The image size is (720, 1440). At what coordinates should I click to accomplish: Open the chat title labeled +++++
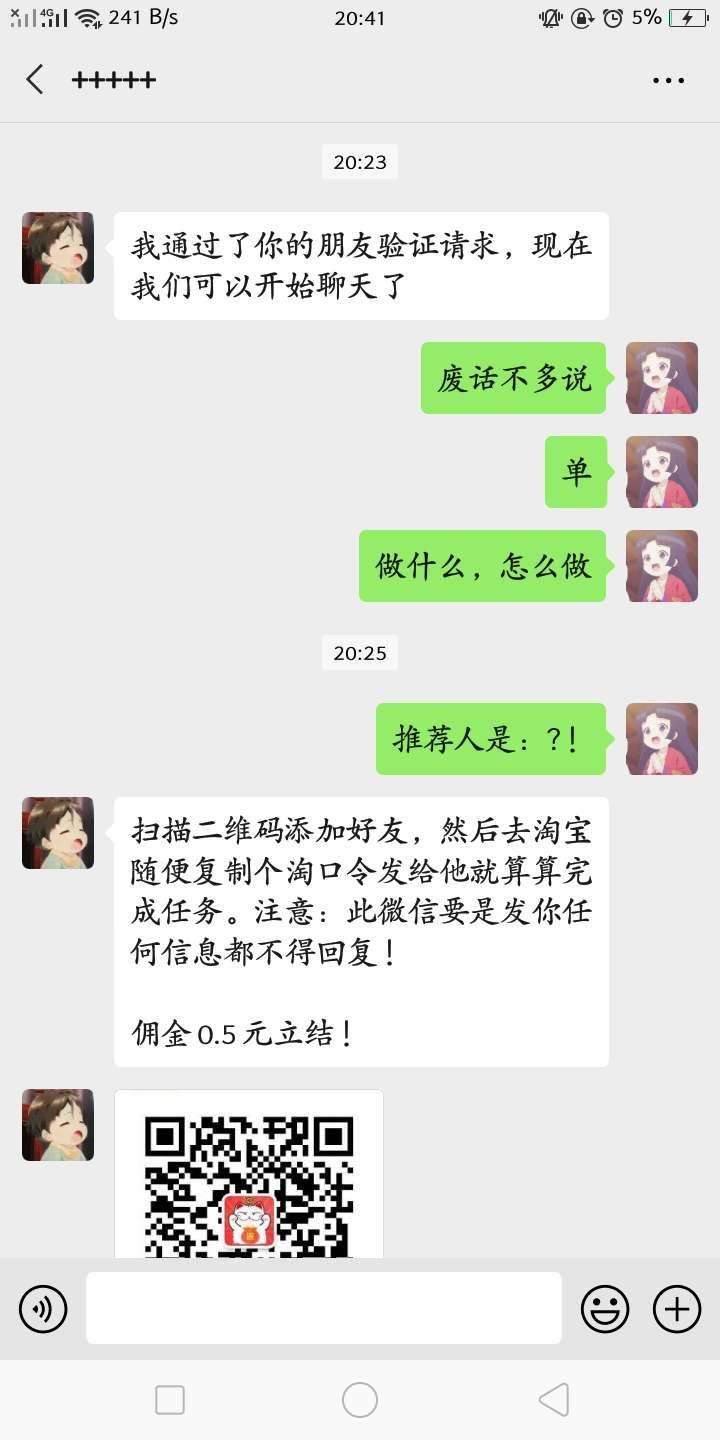[x=114, y=79]
